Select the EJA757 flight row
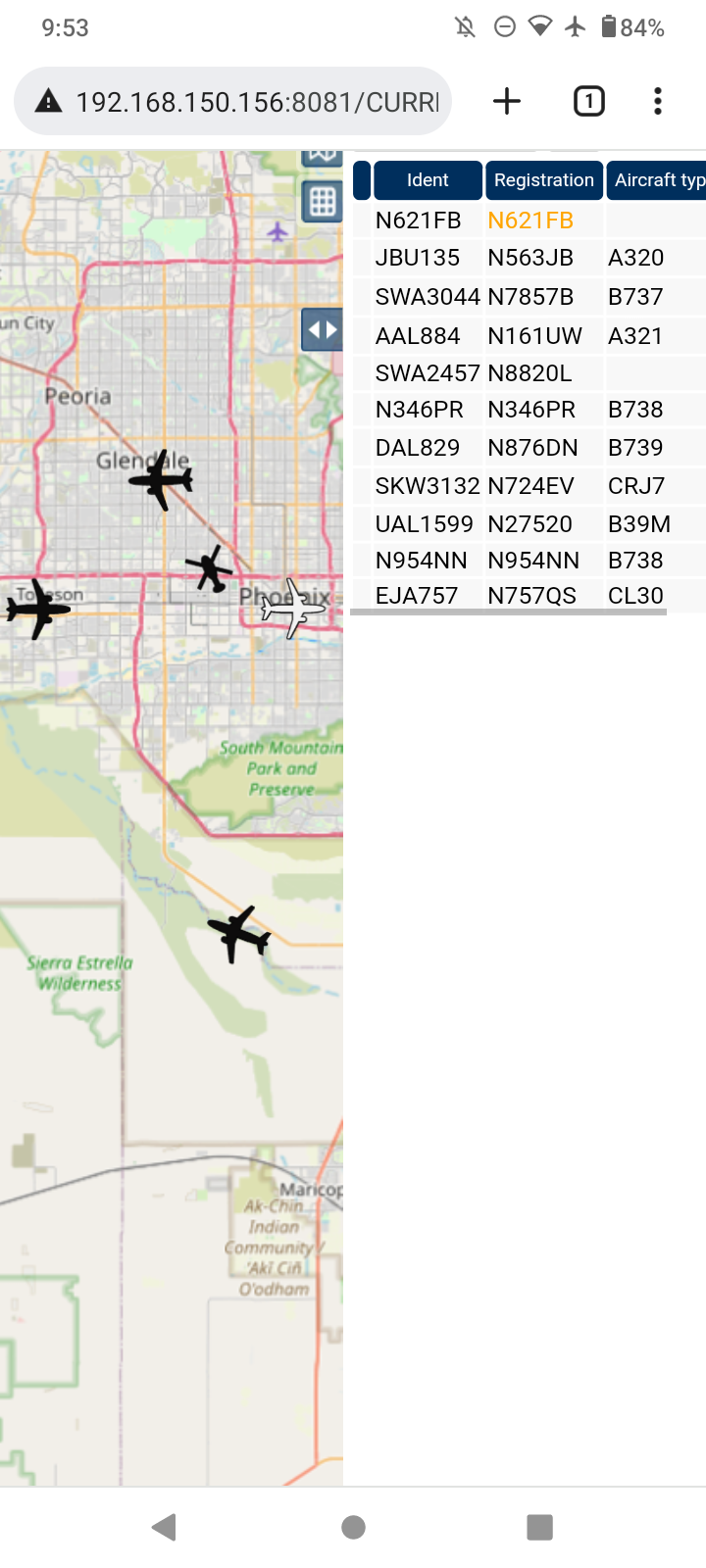 click(529, 596)
